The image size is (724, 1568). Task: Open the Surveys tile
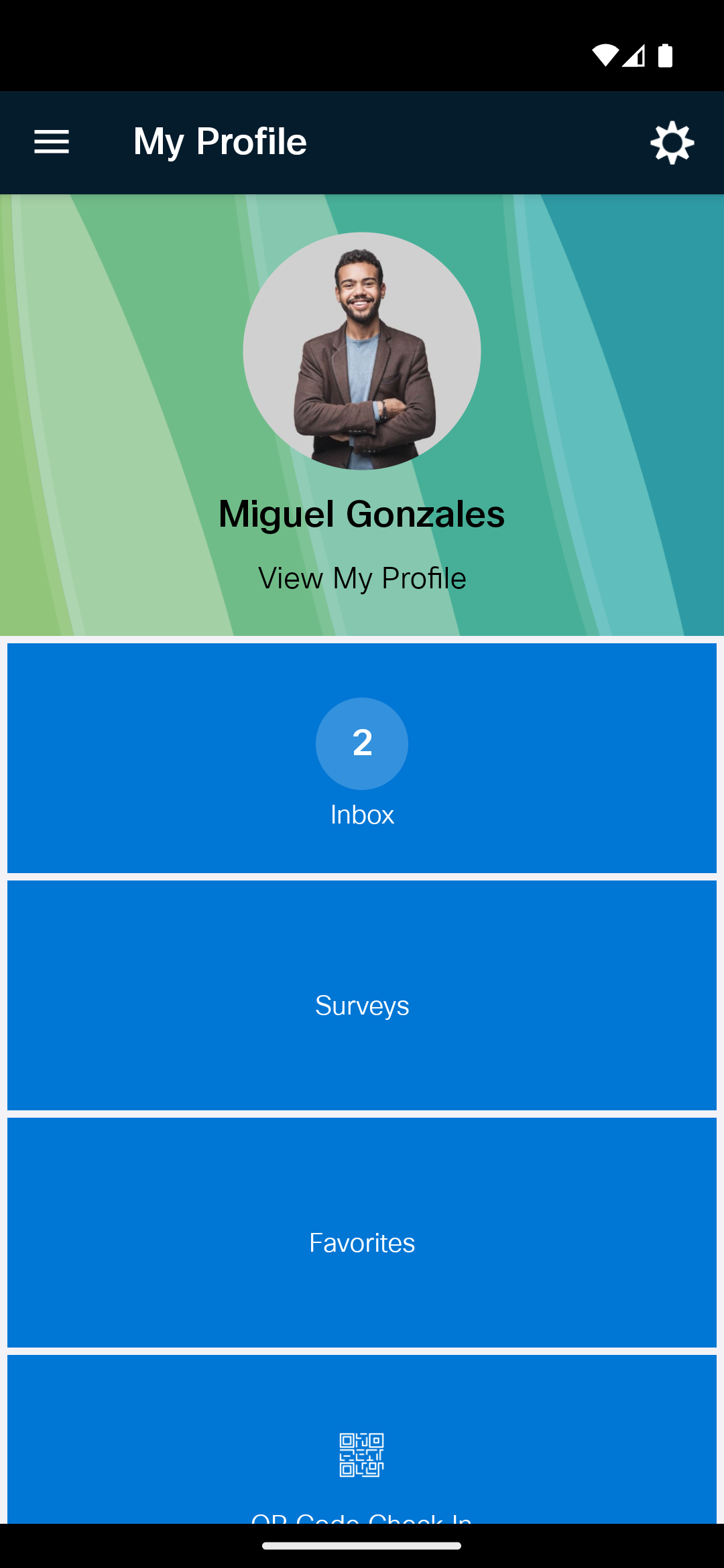pyautogui.click(x=362, y=995)
